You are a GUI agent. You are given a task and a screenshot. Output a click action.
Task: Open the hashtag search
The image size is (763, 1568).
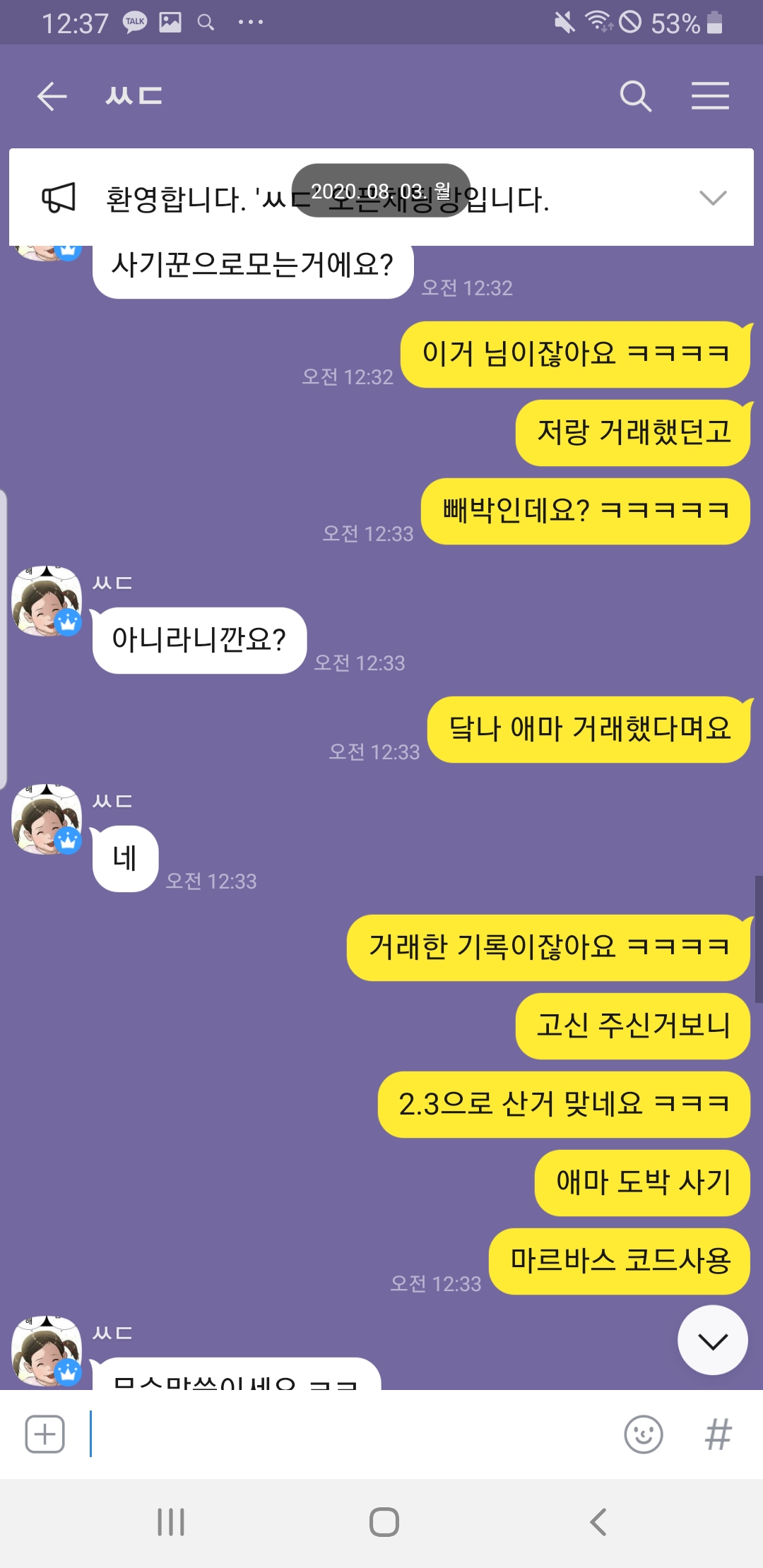point(718,1435)
